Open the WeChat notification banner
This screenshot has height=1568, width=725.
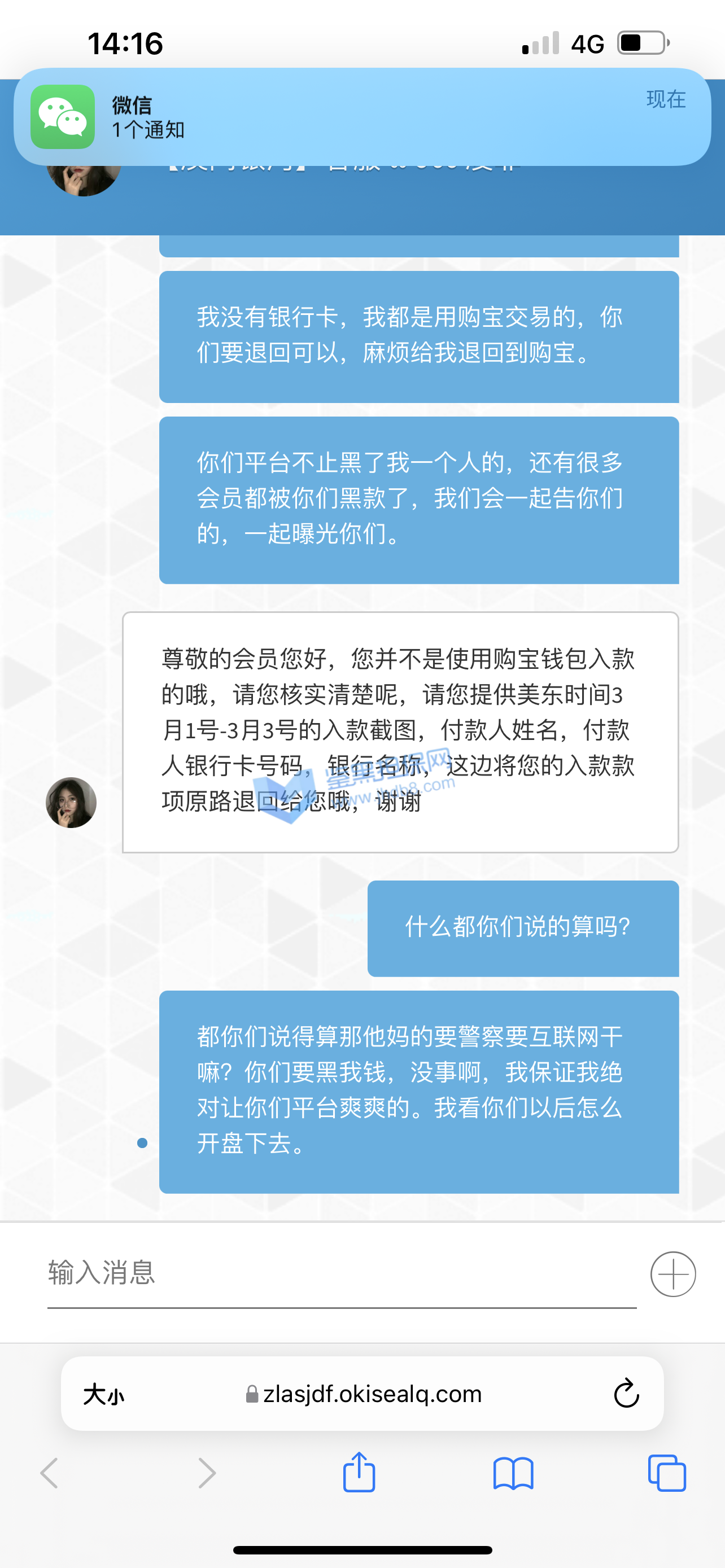point(361,117)
